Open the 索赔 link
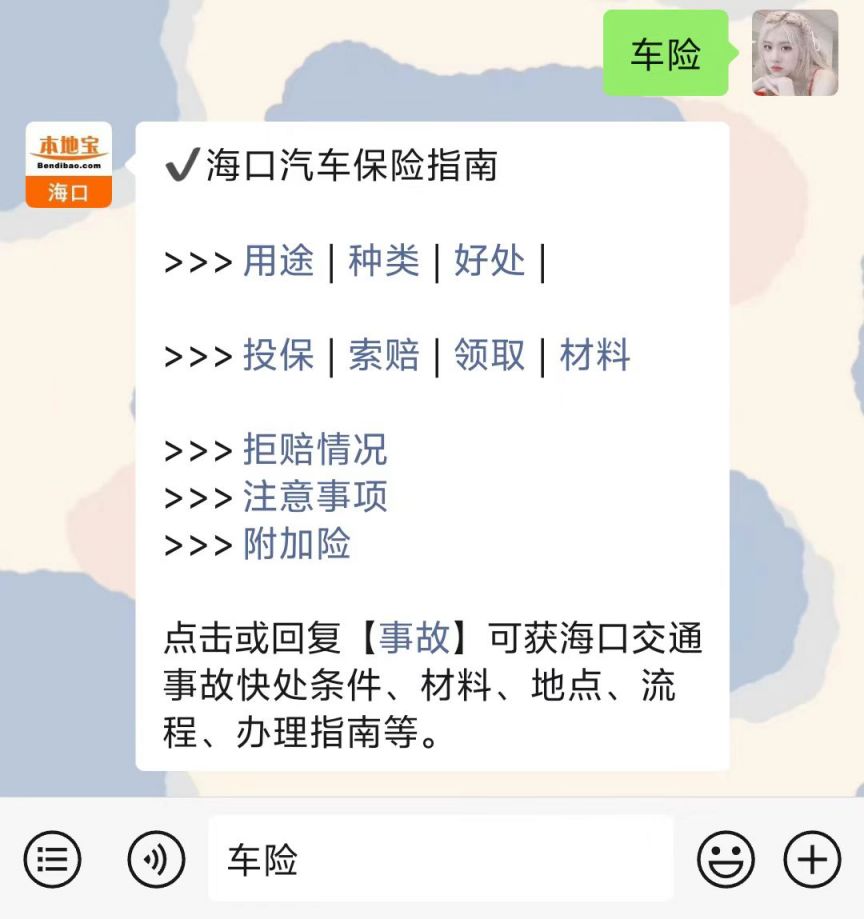 (383, 355)
